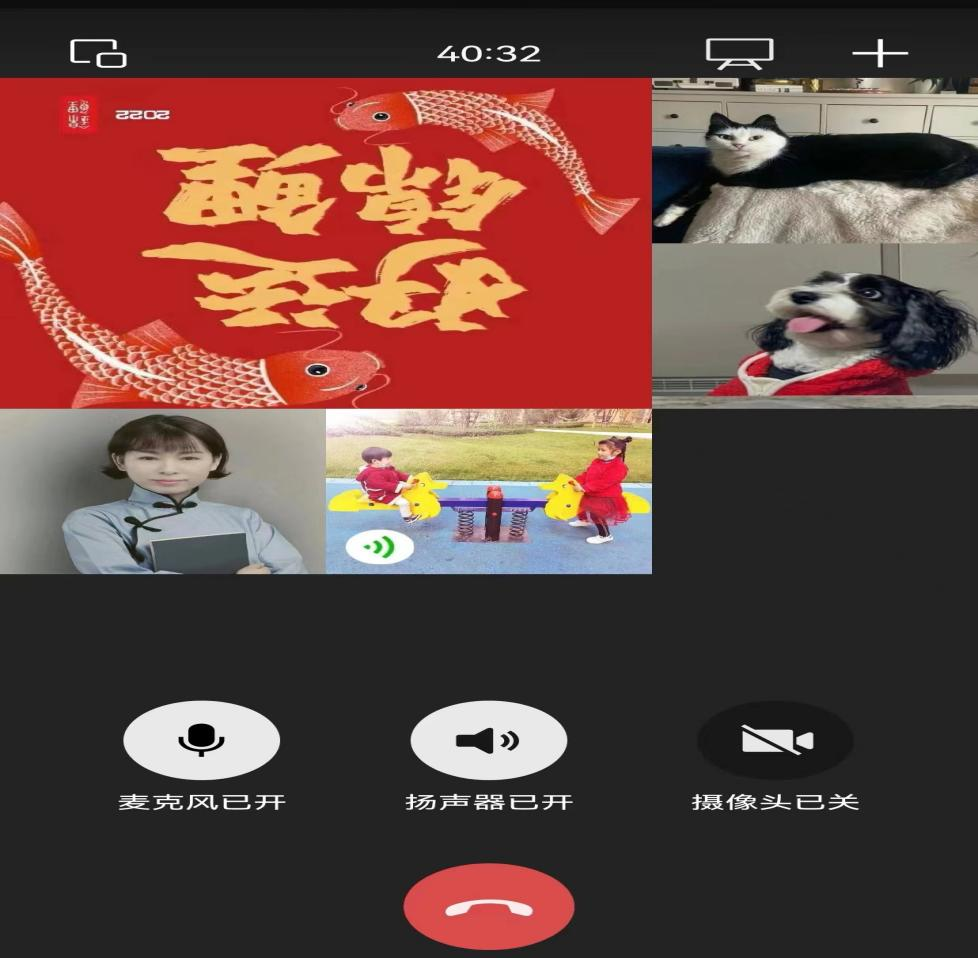978x958 pixels.
Task: Turn off the speaker
Action: click(488, 740)
